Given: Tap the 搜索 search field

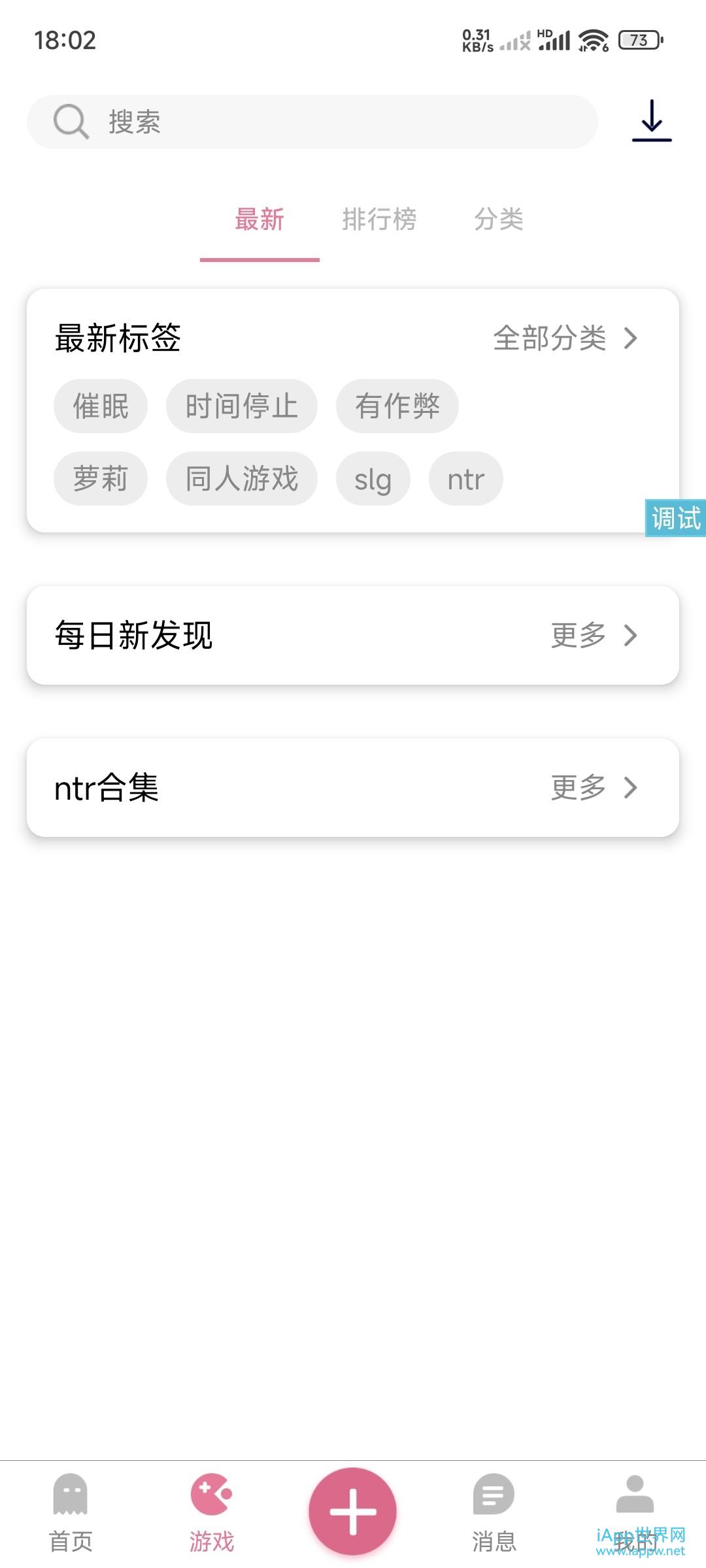Looking at the screenshot, I should [312, 122].
